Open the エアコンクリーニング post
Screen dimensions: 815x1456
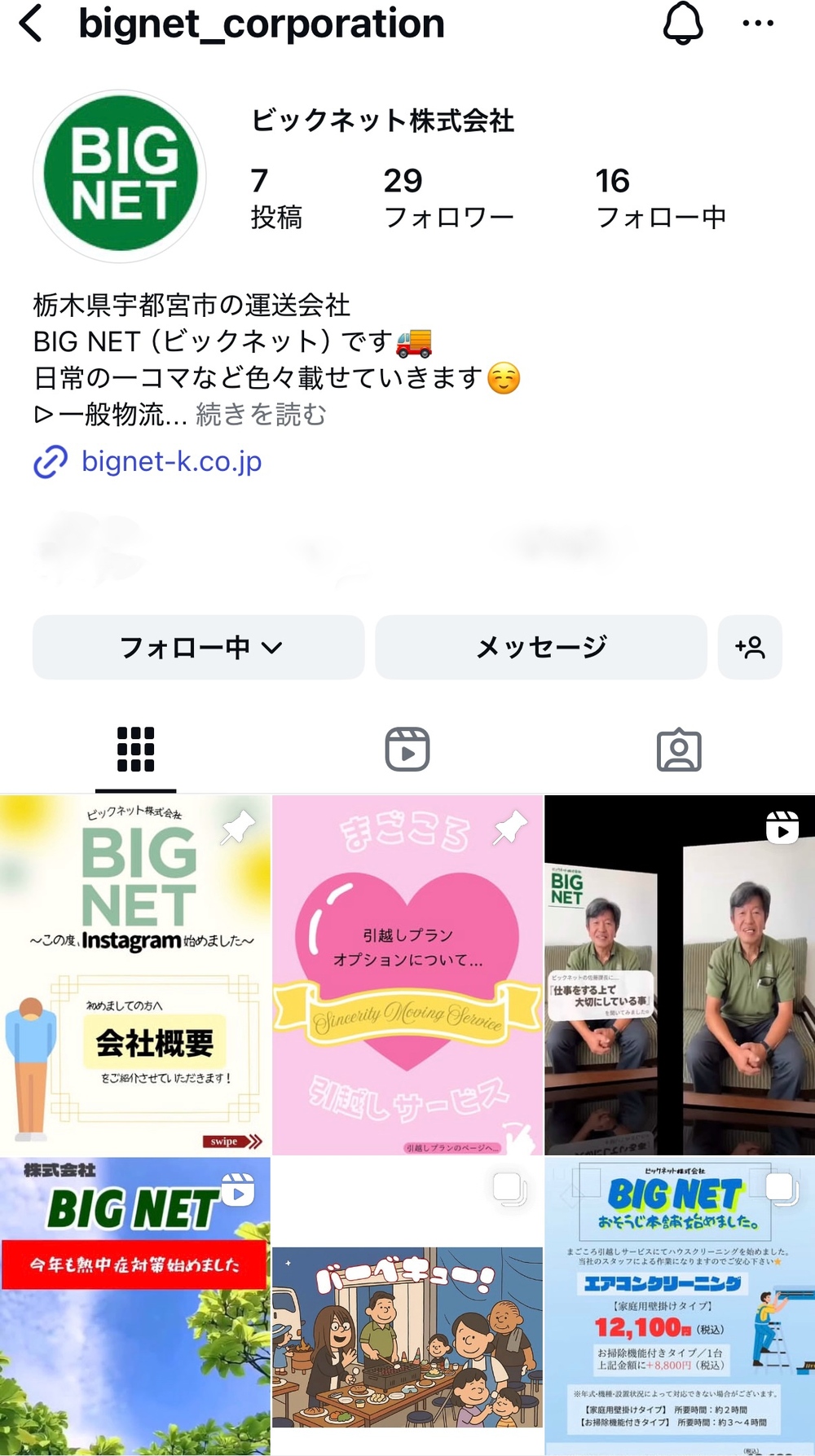[x=680, y=1305]
